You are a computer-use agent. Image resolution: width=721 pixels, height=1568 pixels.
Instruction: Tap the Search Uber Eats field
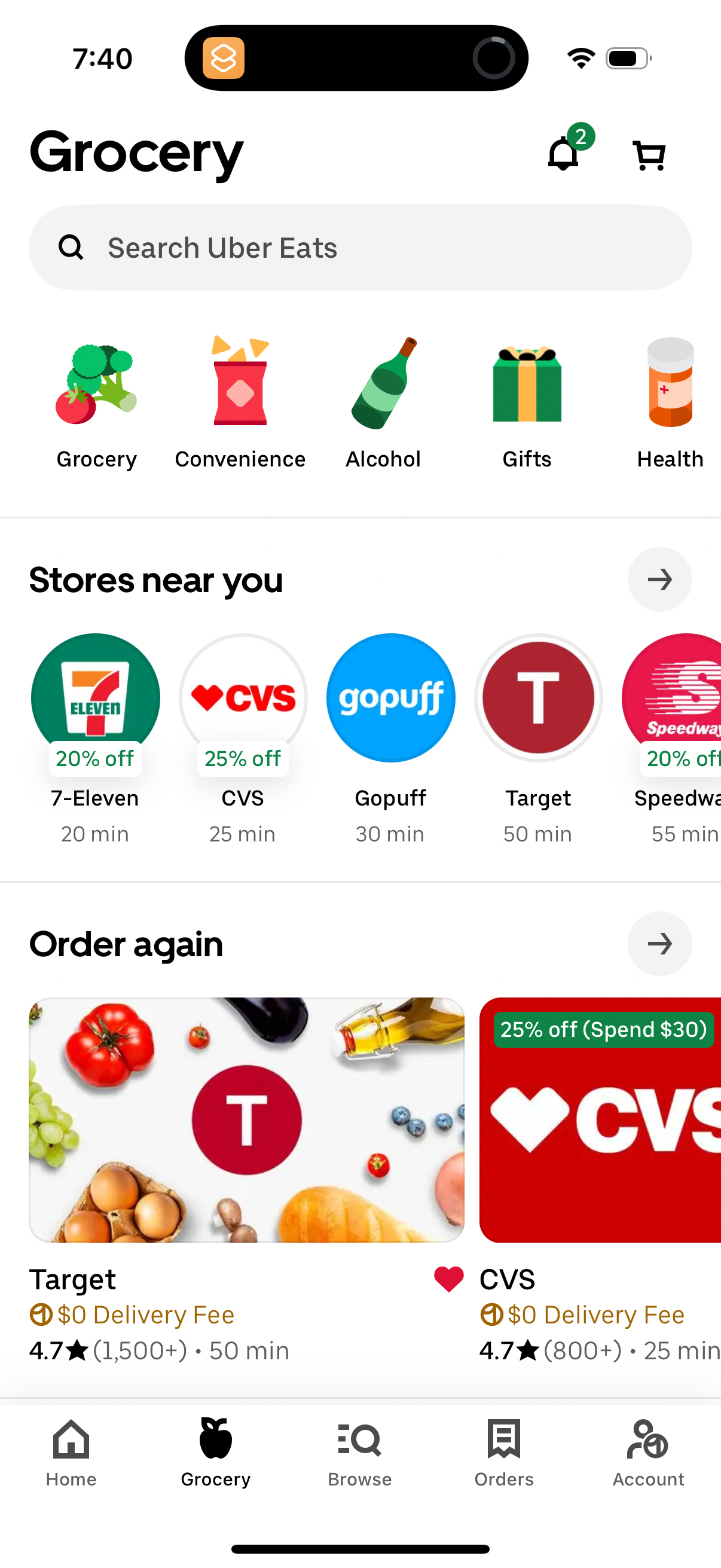coord(360,247)
